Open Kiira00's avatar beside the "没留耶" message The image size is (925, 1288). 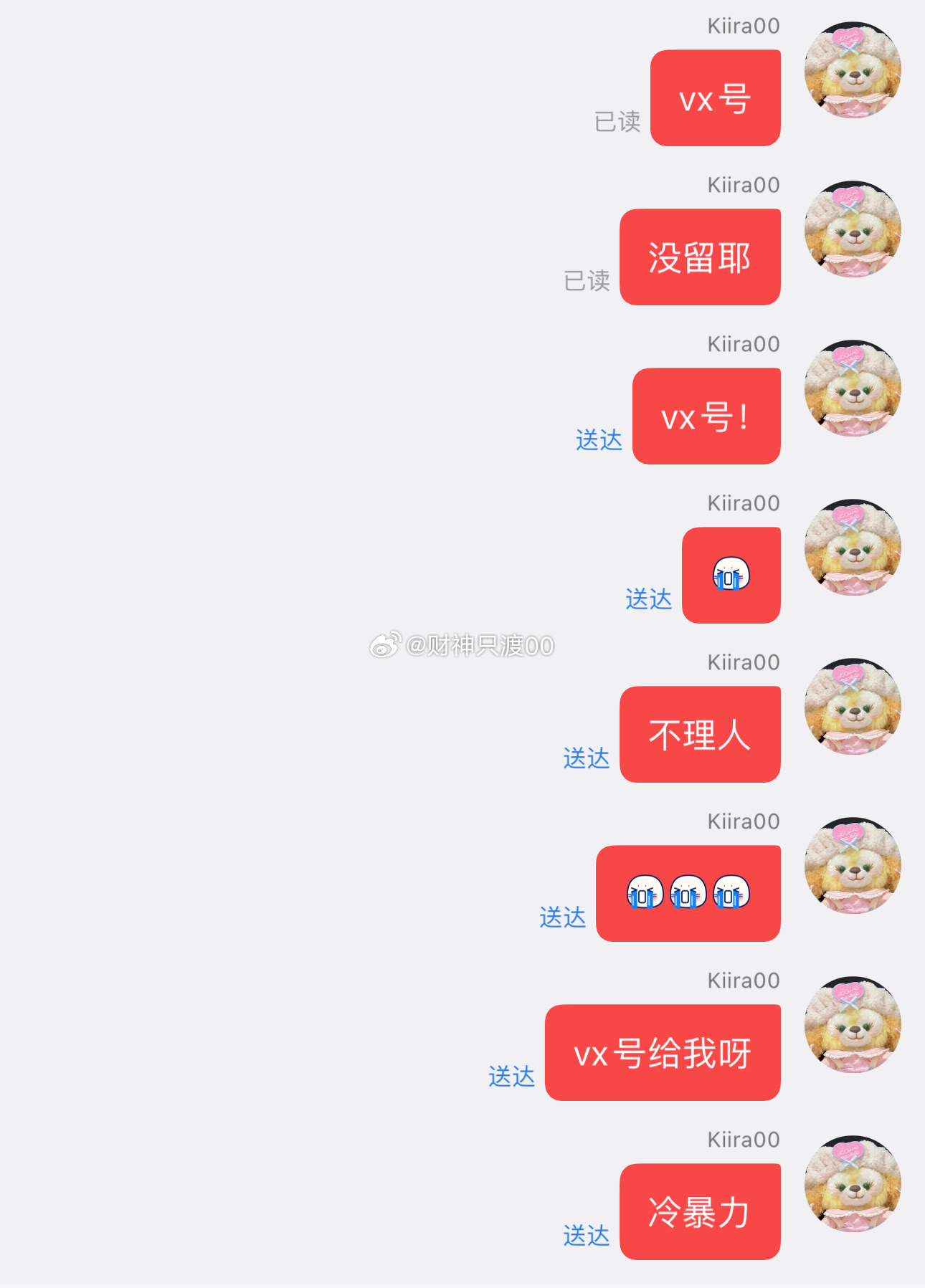click(x=853, y=229)
